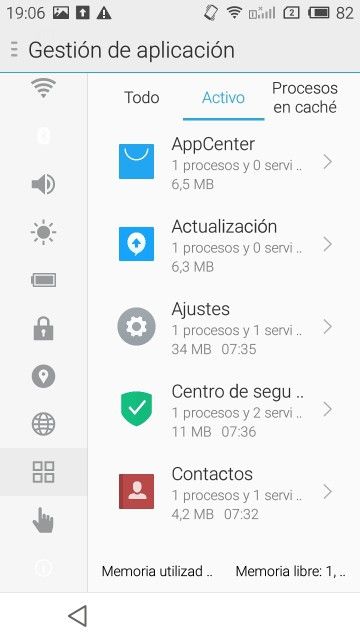360x640 pixels.
Task: Open the Contactos process row
Action: click(224, 492)
